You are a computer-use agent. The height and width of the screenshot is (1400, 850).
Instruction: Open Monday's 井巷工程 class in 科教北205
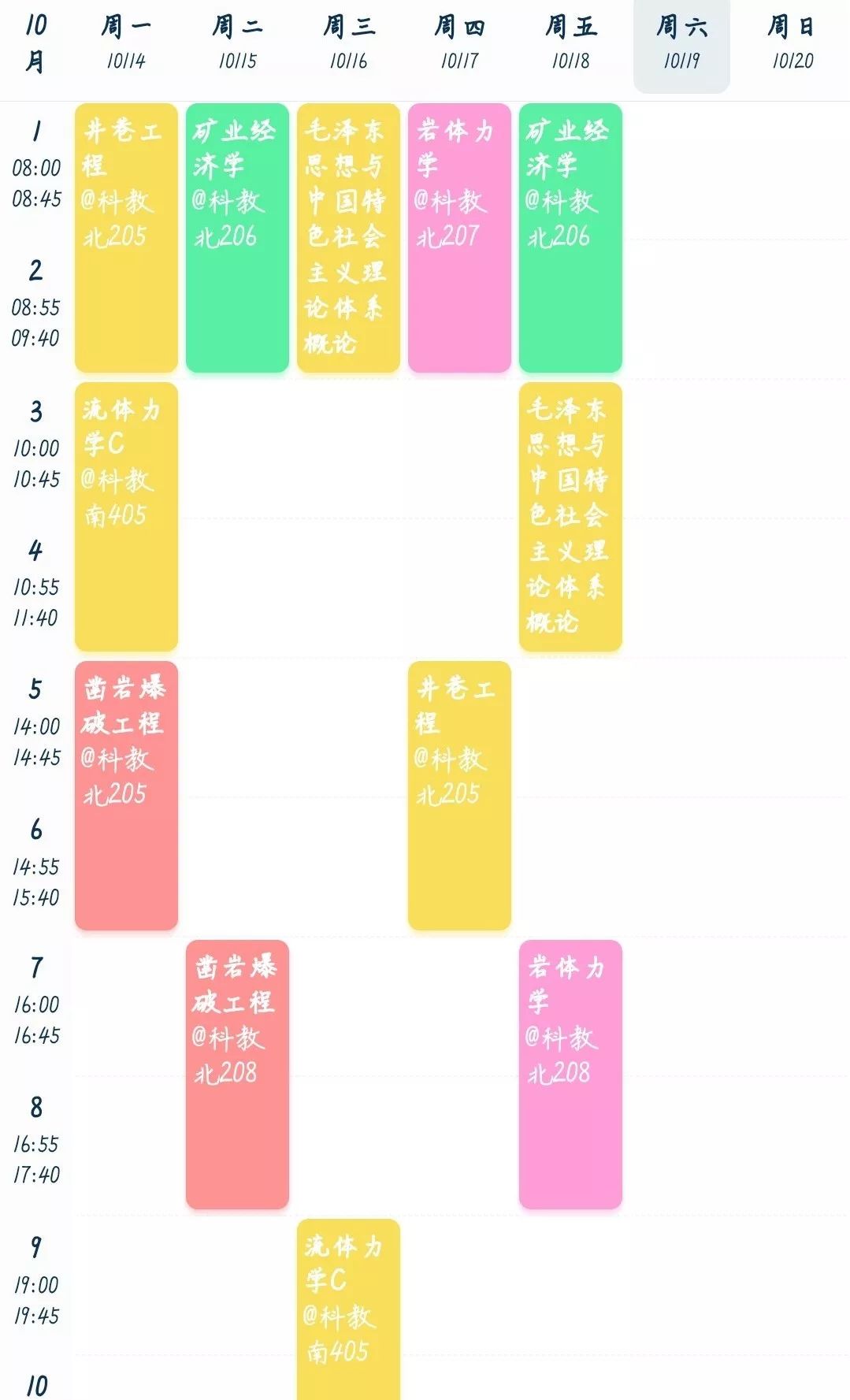(x=126, y=238)
